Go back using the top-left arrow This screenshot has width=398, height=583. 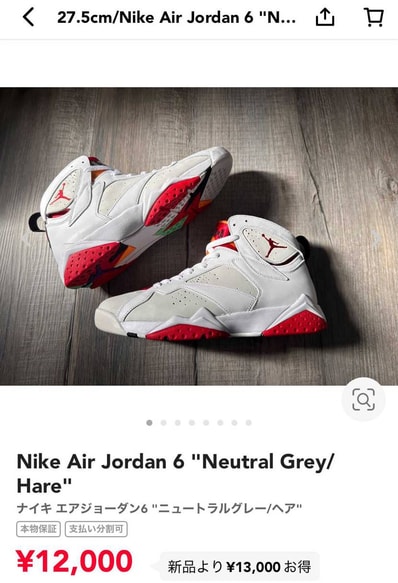[28, 17]
